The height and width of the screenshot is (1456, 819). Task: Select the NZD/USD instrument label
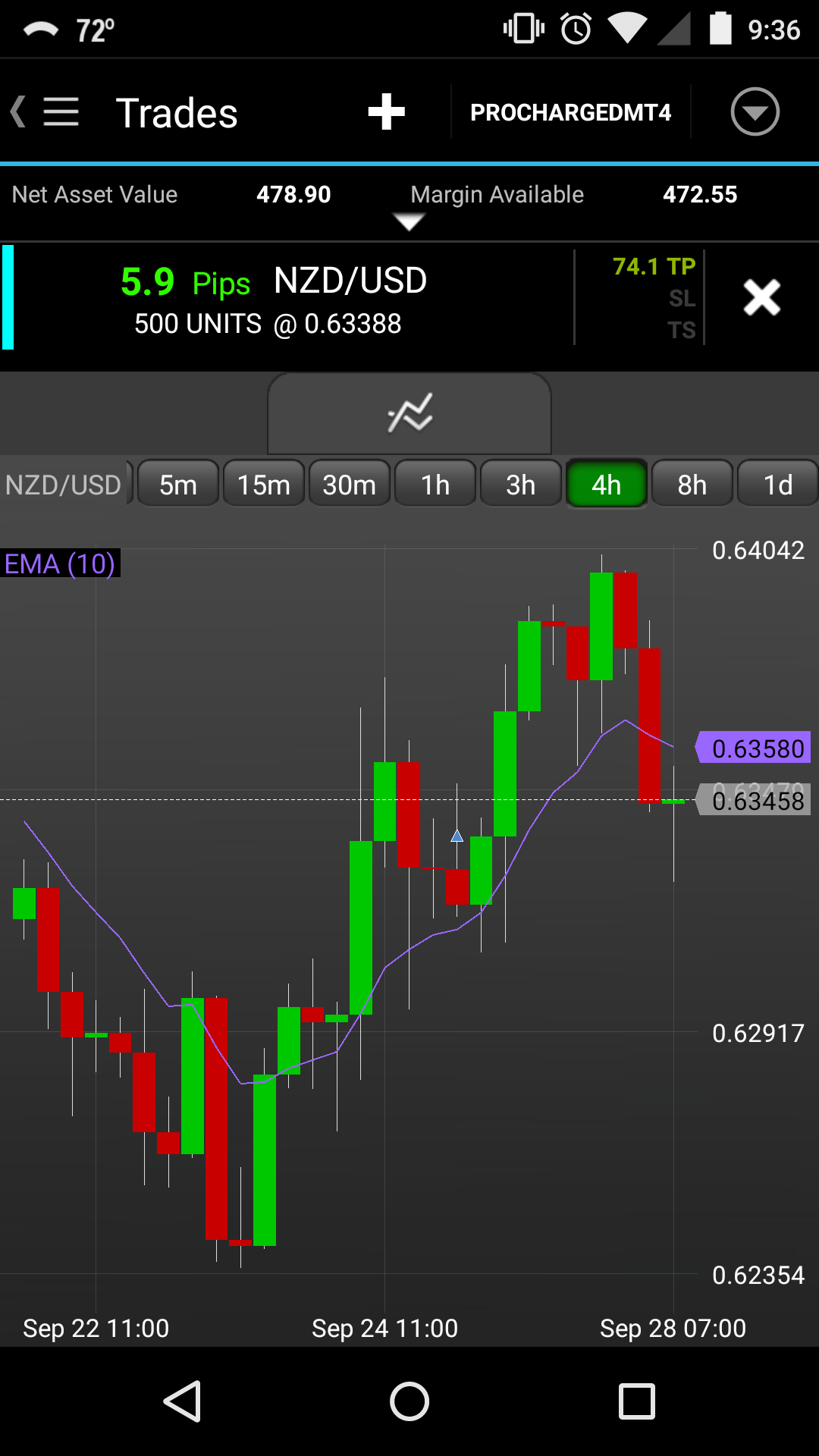63,484
